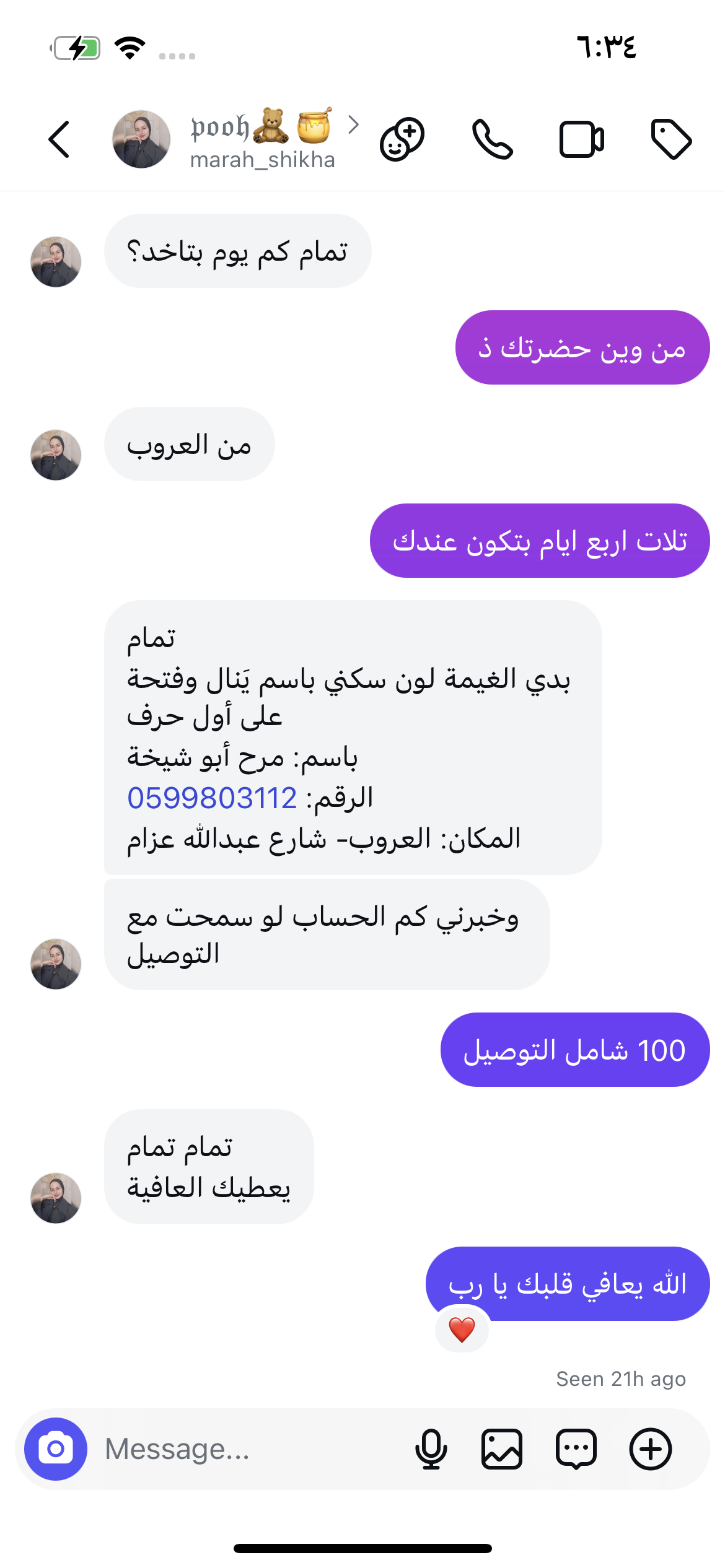Record a voice message with the microphone
The height and width of the screenshot is (1568, 725).
431,1449
